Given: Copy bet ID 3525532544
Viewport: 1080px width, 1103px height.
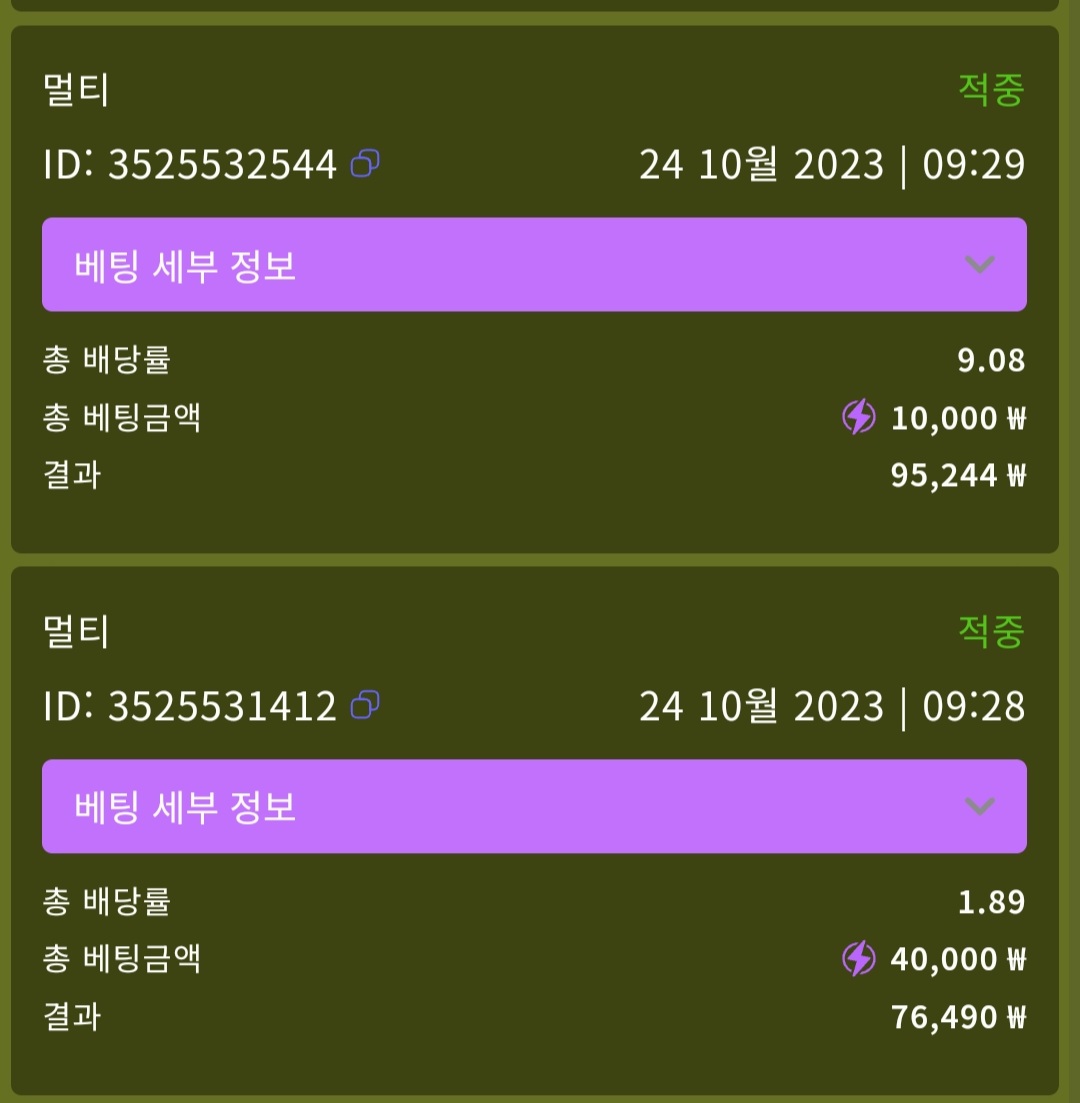Looking at the screenshot, I should [365, 164].
